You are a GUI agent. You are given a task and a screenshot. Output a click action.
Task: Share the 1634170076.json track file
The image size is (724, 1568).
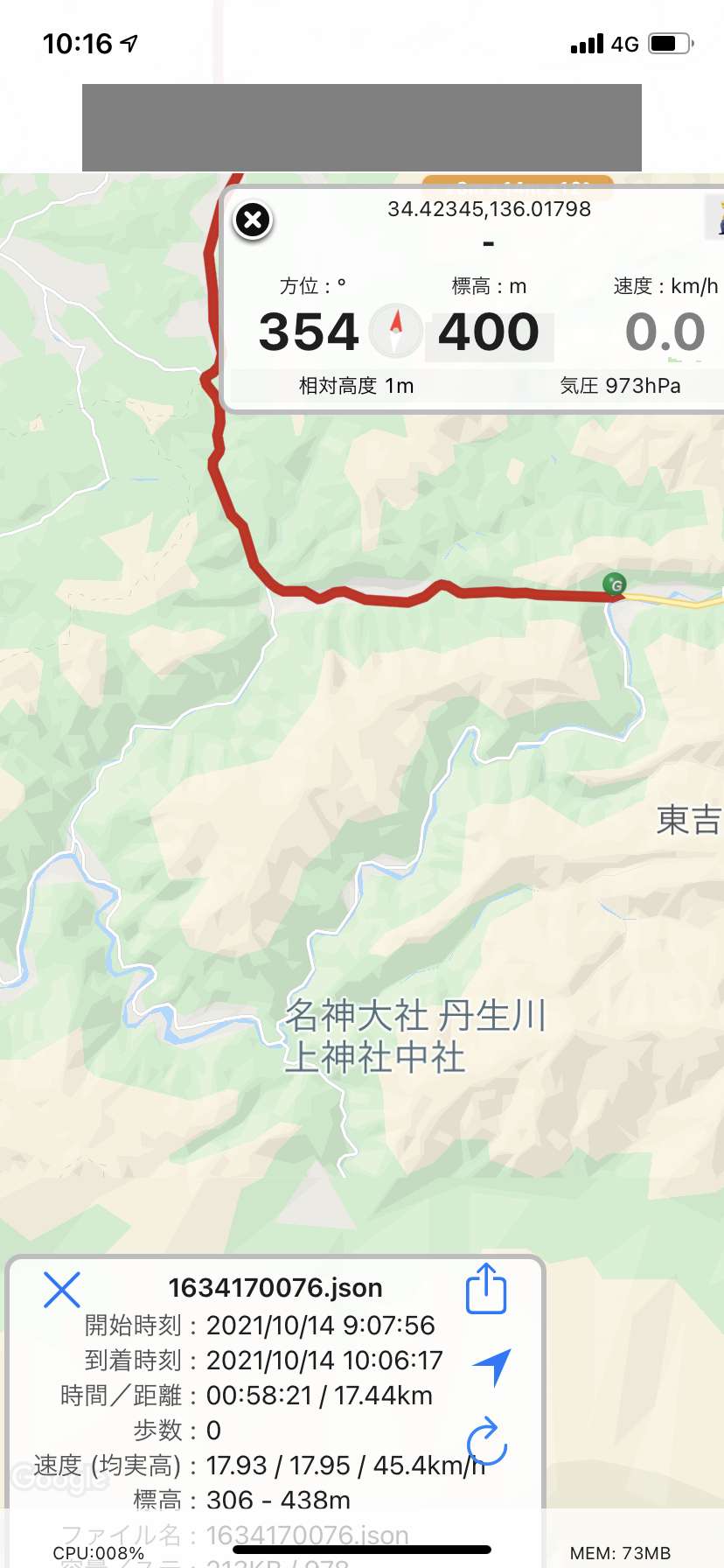486,1289
